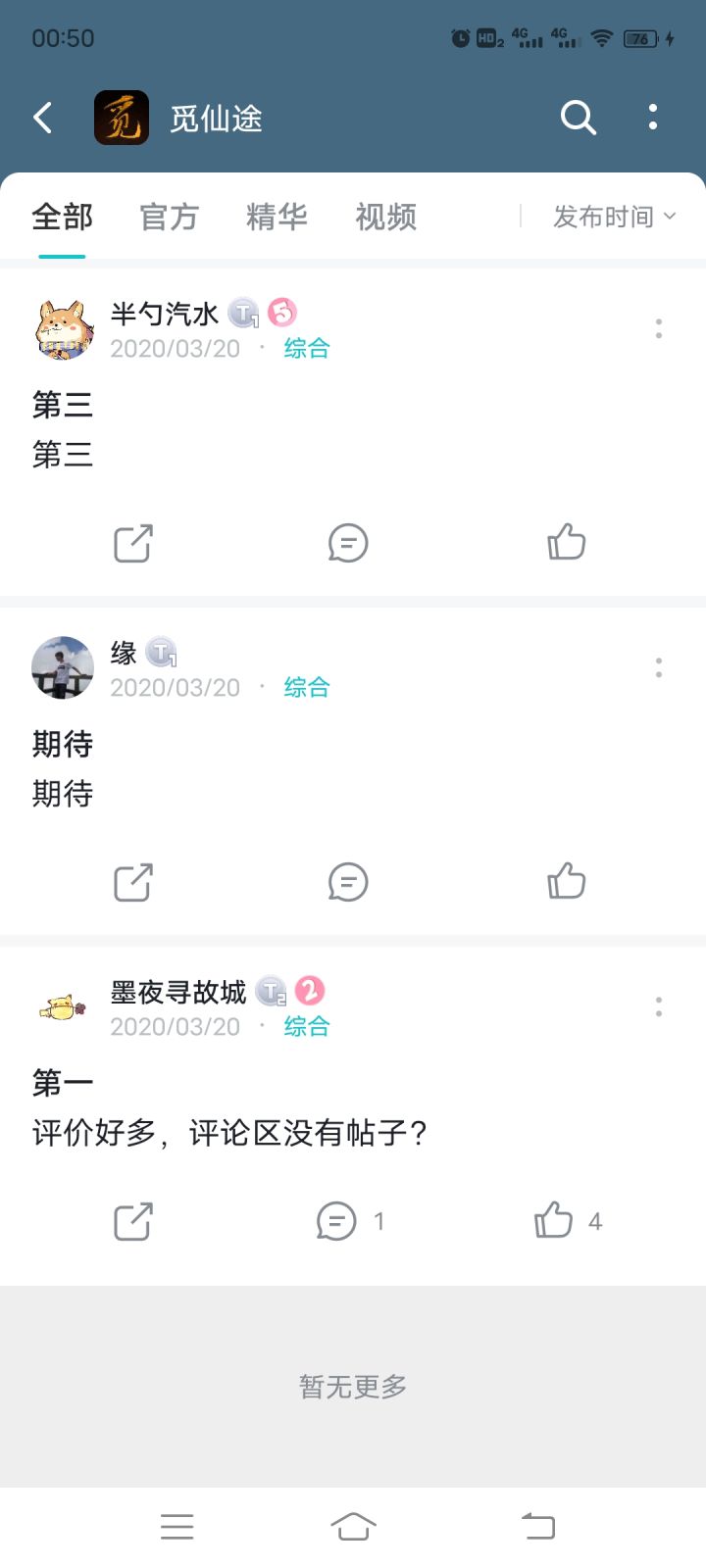Tap the system home button
This screenshot has height=1568, width=706.
(353, 1526)
